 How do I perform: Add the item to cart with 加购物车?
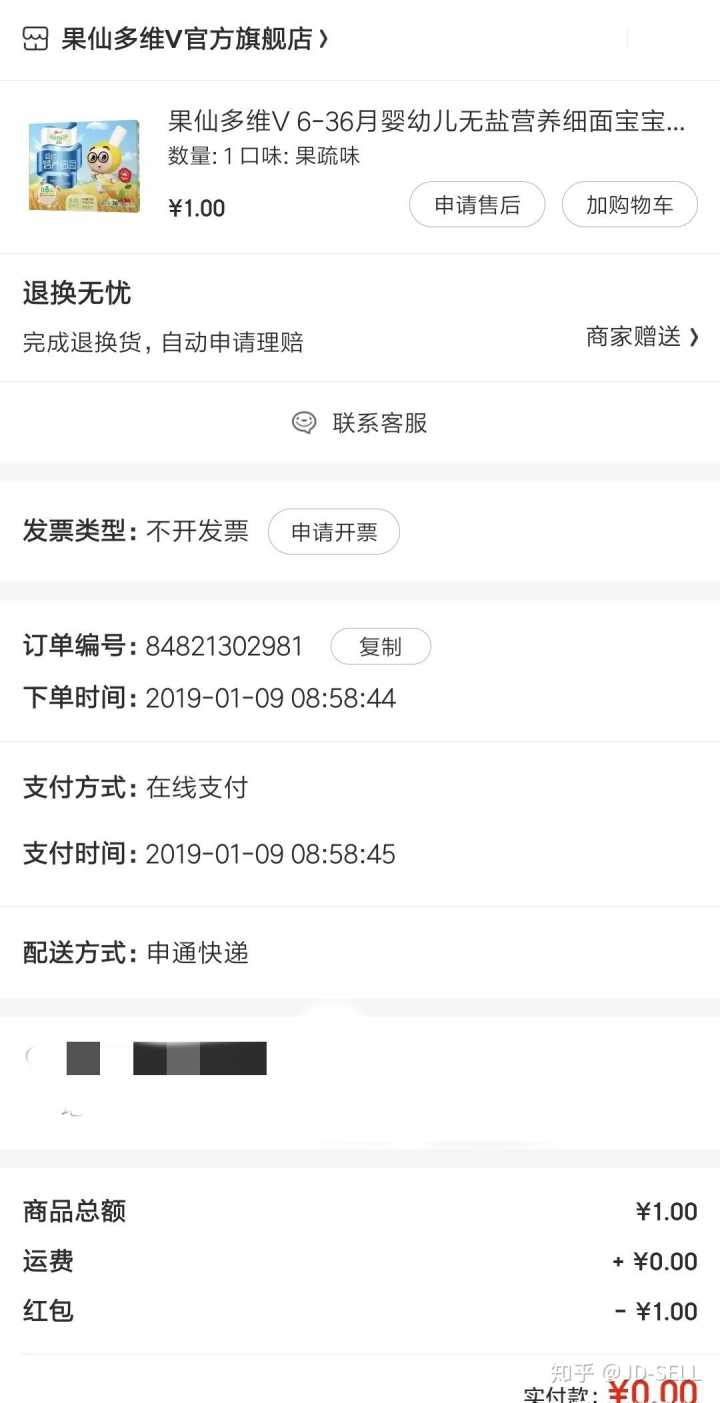(x=629, y=205)
